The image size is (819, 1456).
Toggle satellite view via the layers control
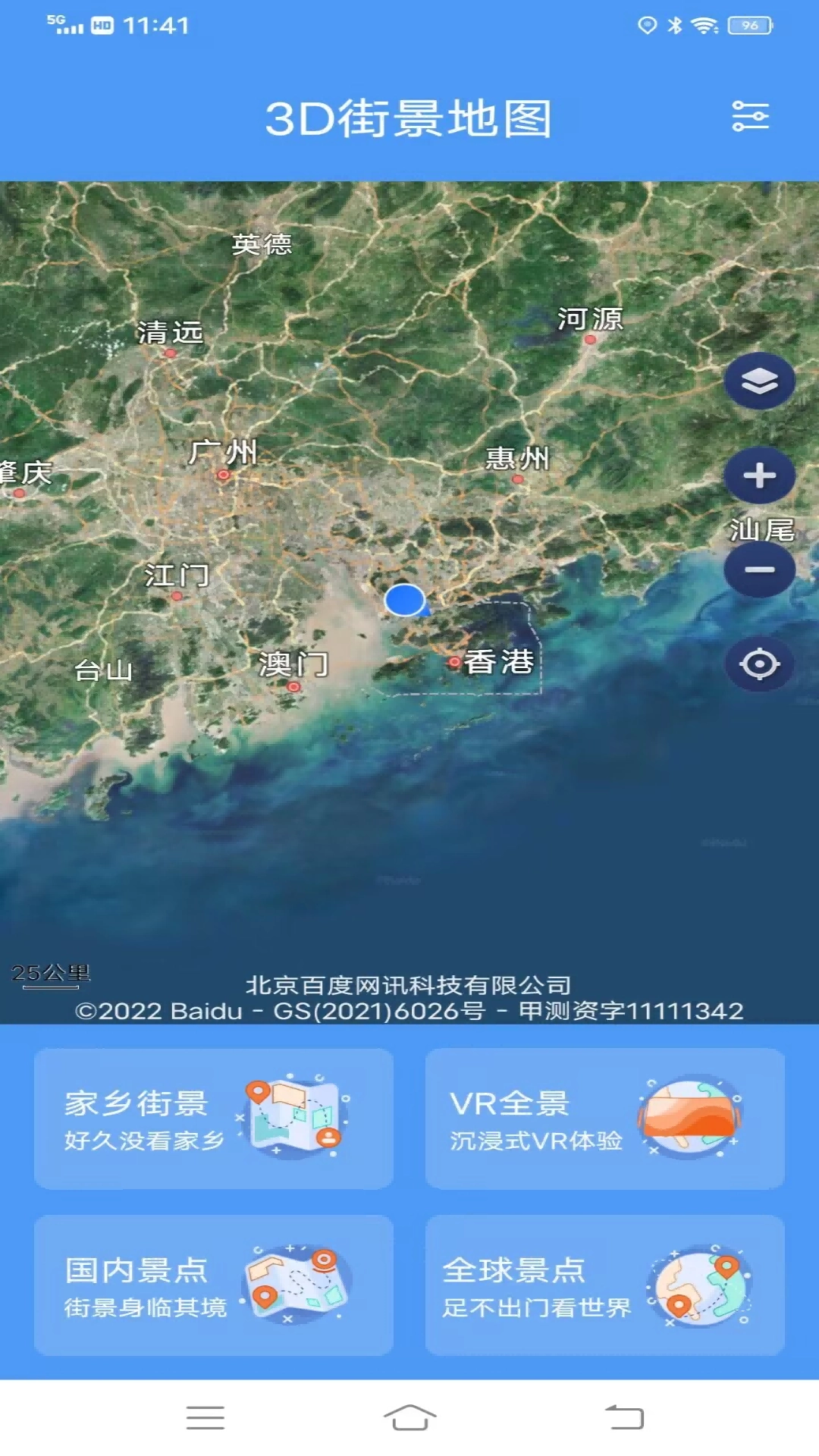tap(760, 381)
